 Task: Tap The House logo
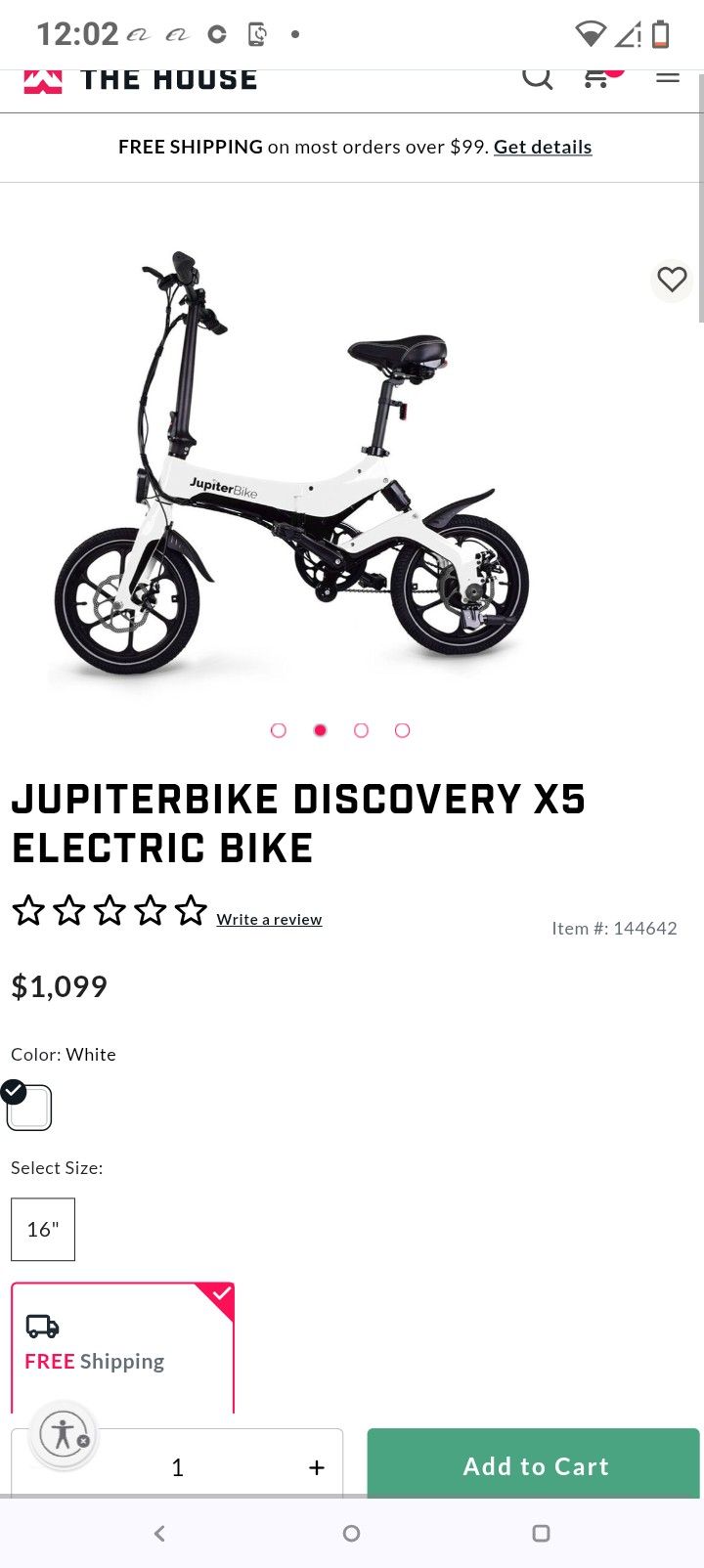pos(141,80)
